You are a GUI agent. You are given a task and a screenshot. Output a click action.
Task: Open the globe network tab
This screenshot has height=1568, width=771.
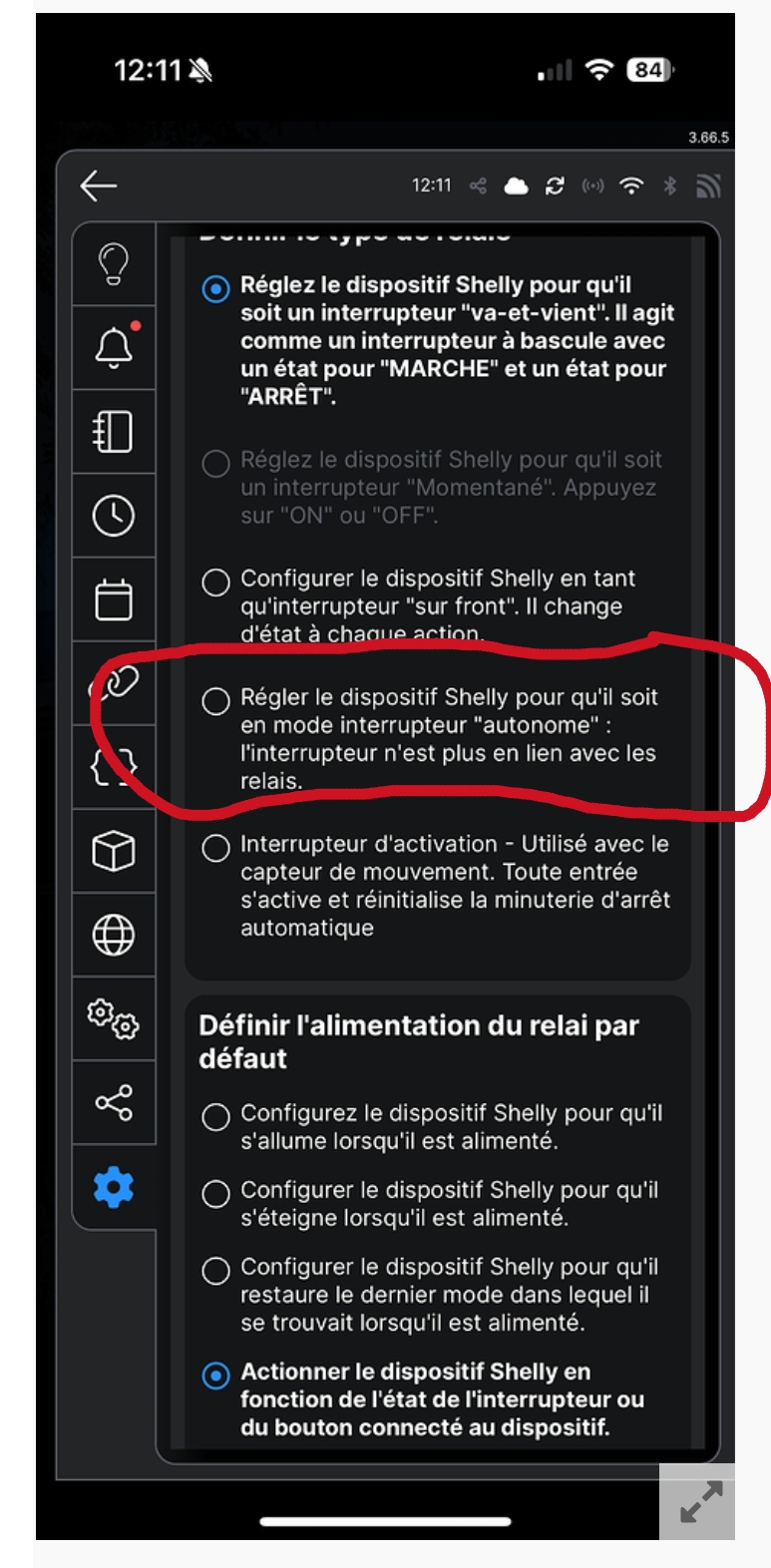[114, 935]
